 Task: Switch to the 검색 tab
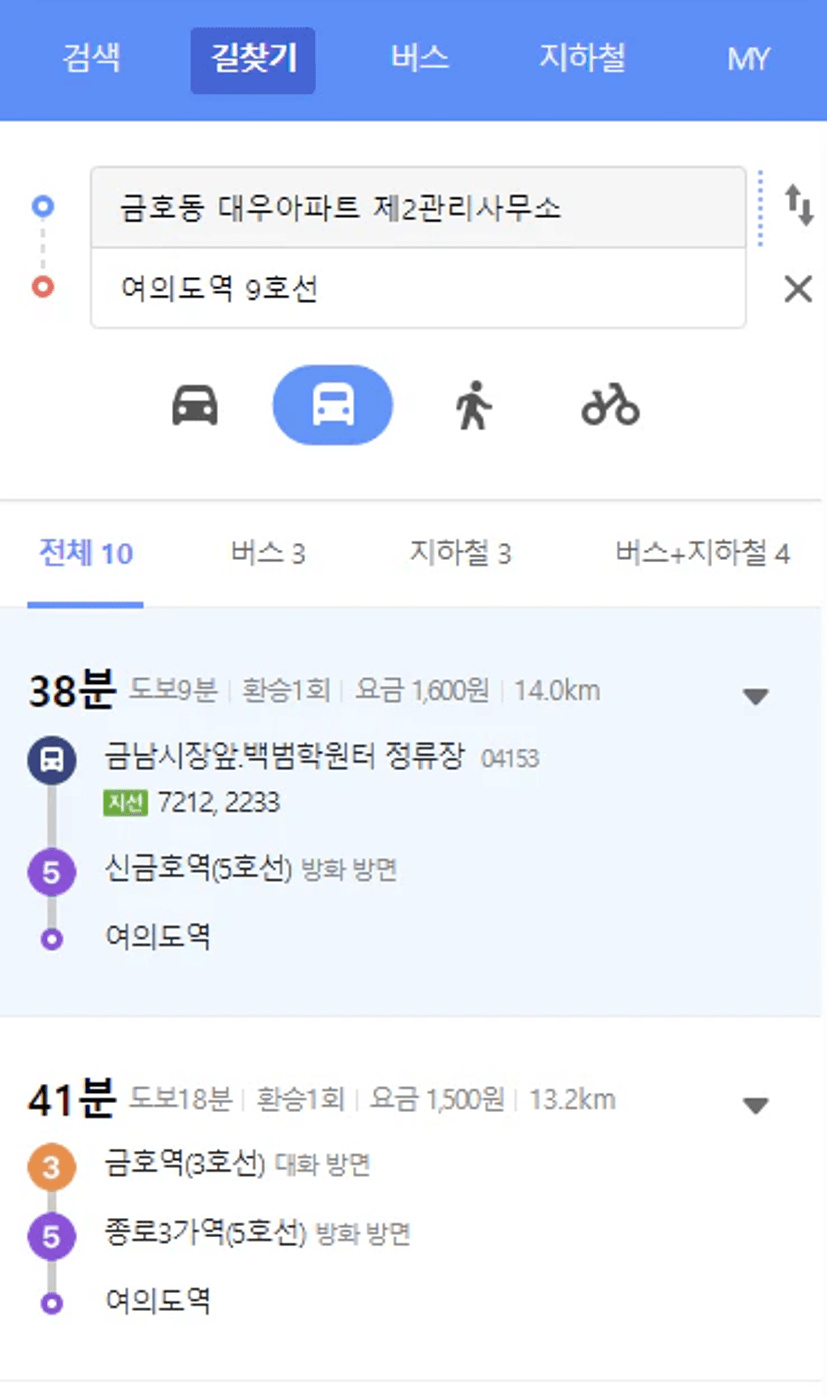tap(91, 59)
